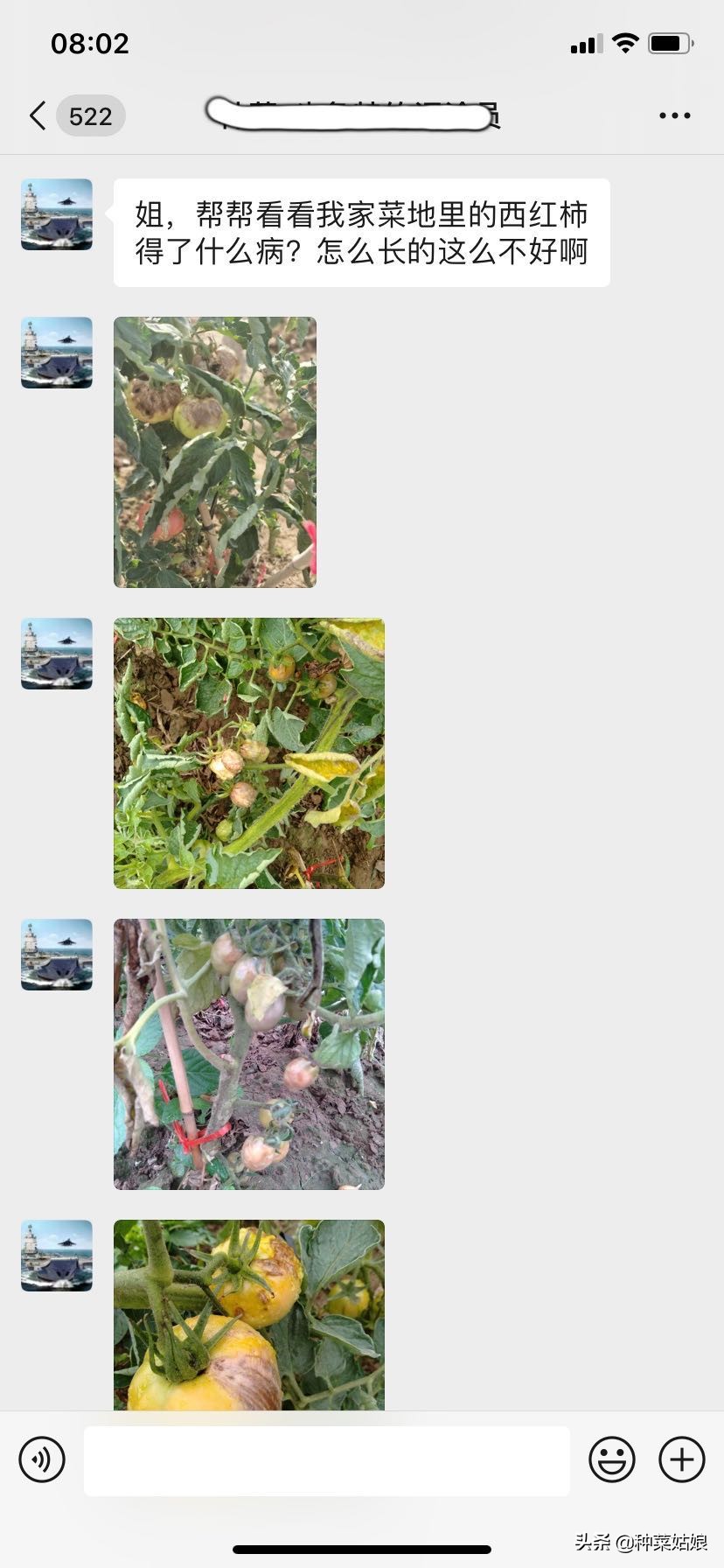The image size is (724, 1568).
Task: View the second photo with yellowed leaves
Action: (249, 753)
